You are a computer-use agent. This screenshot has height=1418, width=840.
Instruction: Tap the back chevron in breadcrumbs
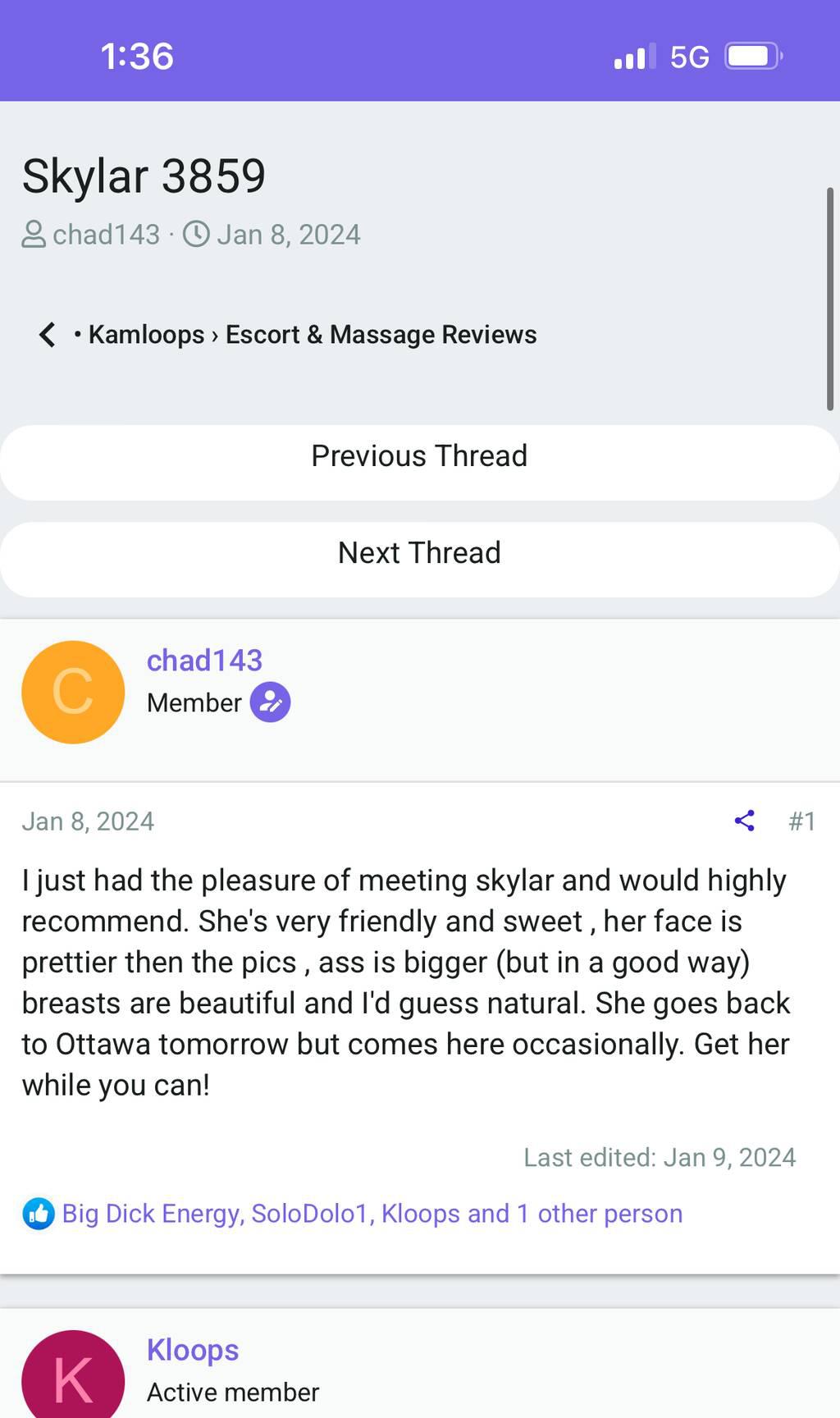point(48,335)
